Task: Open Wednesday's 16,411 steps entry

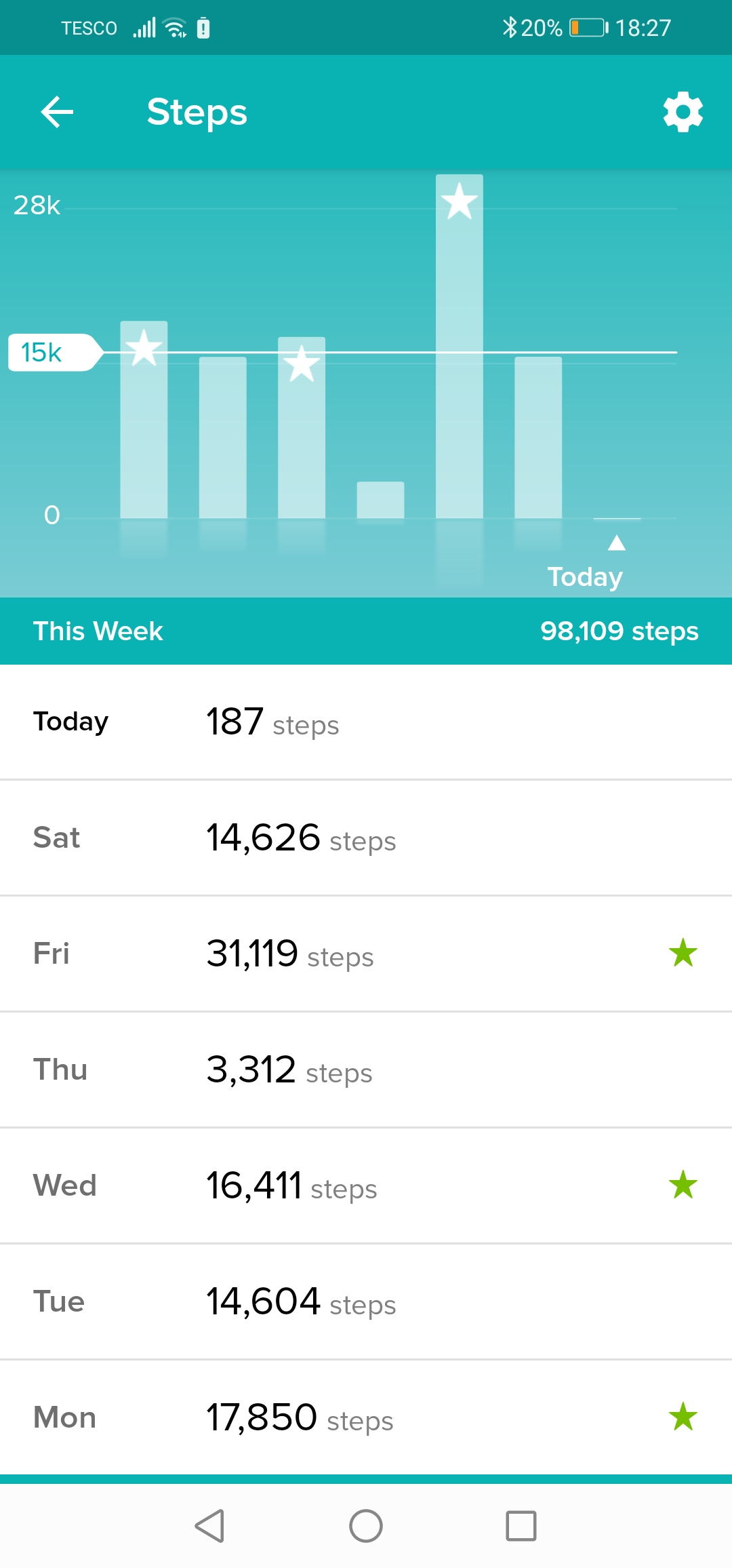Action: pos(366,1186)
